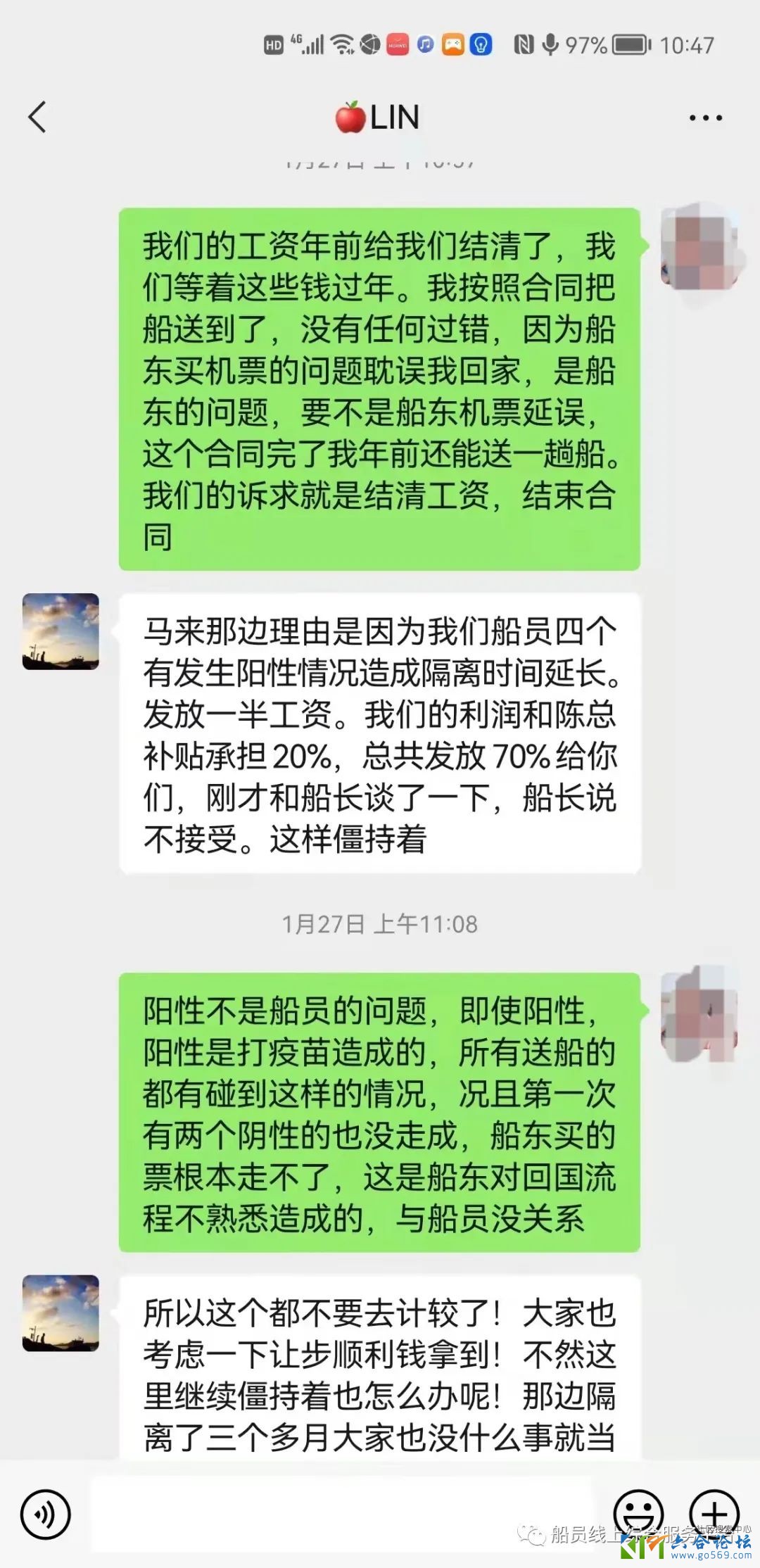Tap the blurred avatar beside 我们的工资 message
The width and height of the screenshot is (760, 1568).
tap(699, 248)
